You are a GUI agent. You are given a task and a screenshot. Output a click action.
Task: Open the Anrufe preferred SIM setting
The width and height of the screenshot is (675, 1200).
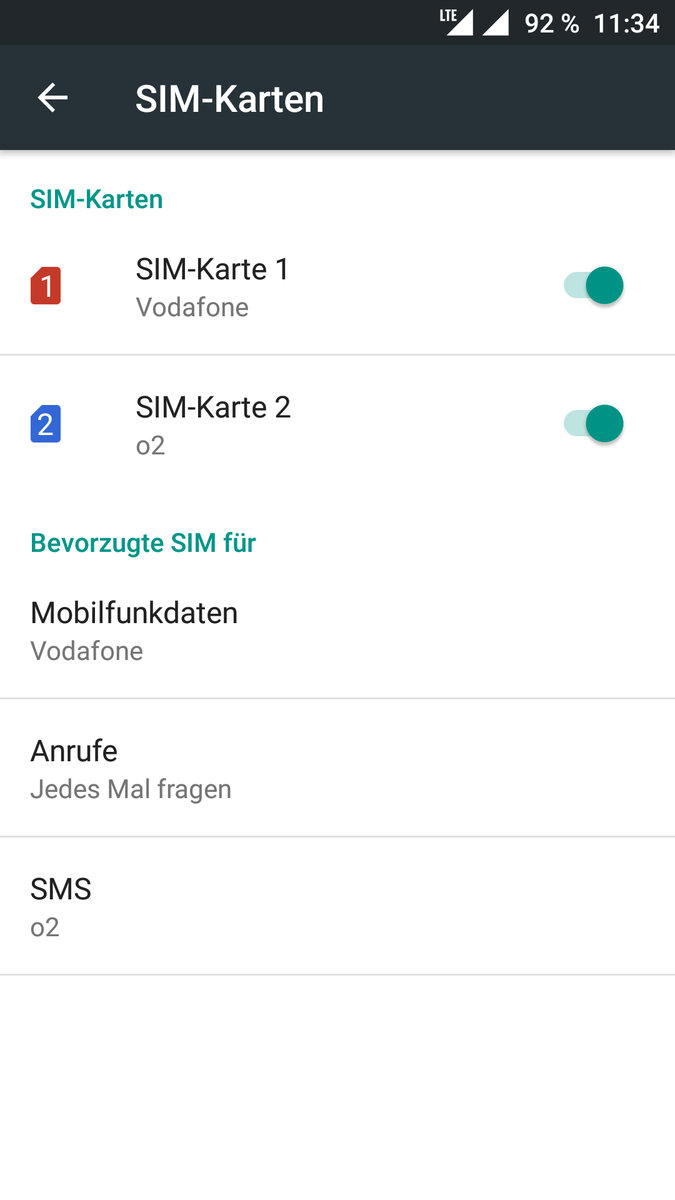131,768
